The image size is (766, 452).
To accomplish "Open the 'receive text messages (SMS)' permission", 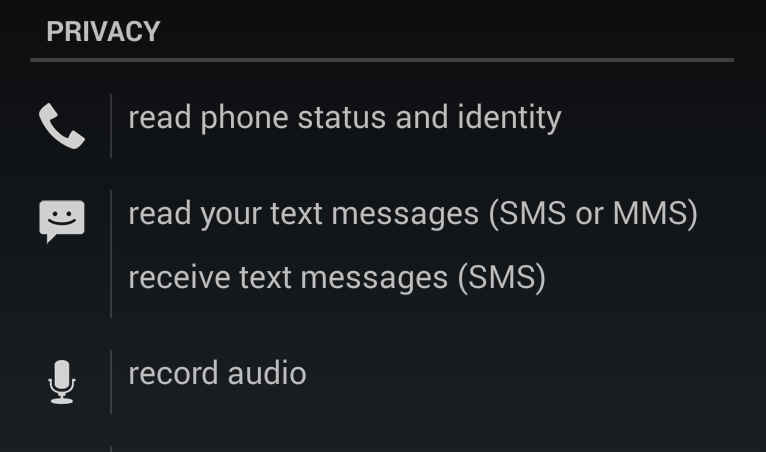I will (x=337, y=277).
